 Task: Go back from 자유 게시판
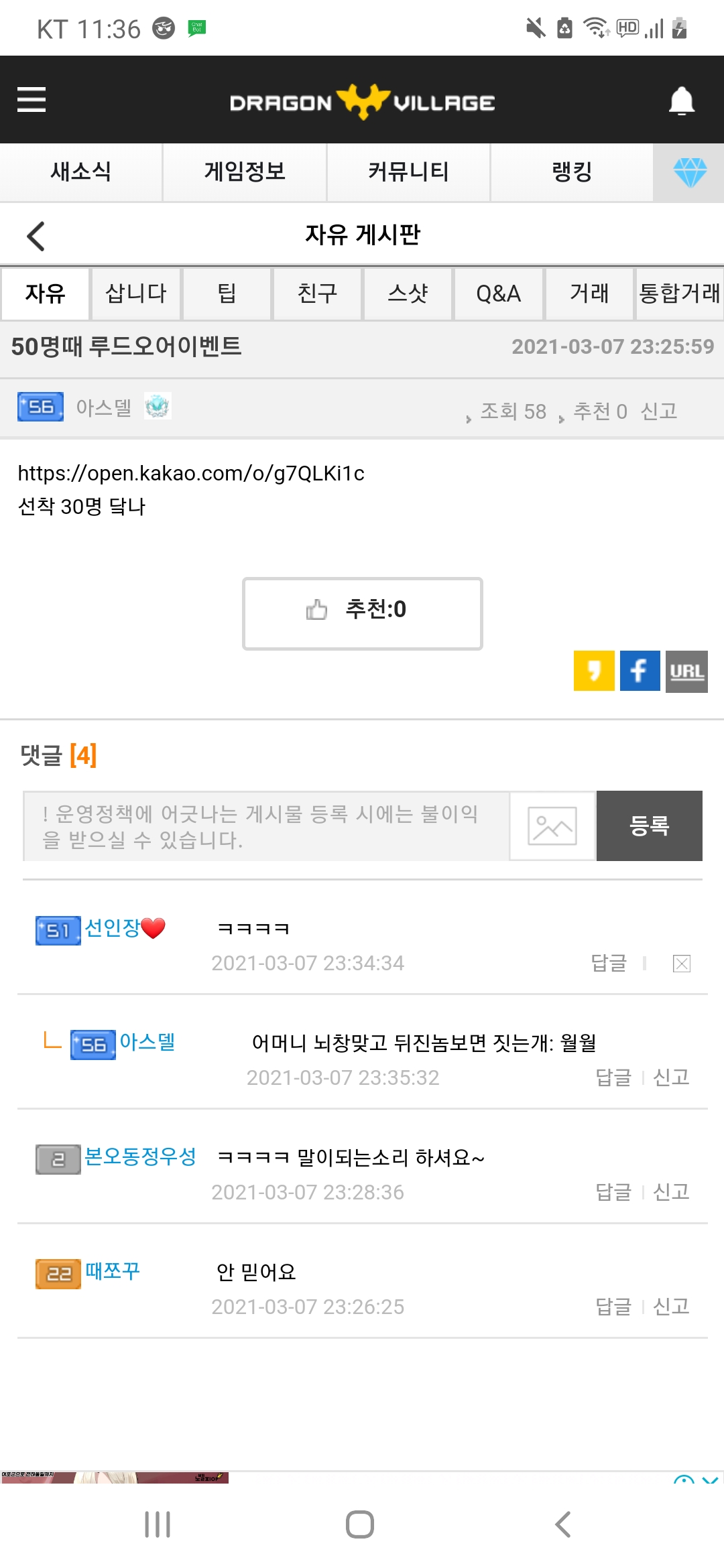tap(36, 236)
